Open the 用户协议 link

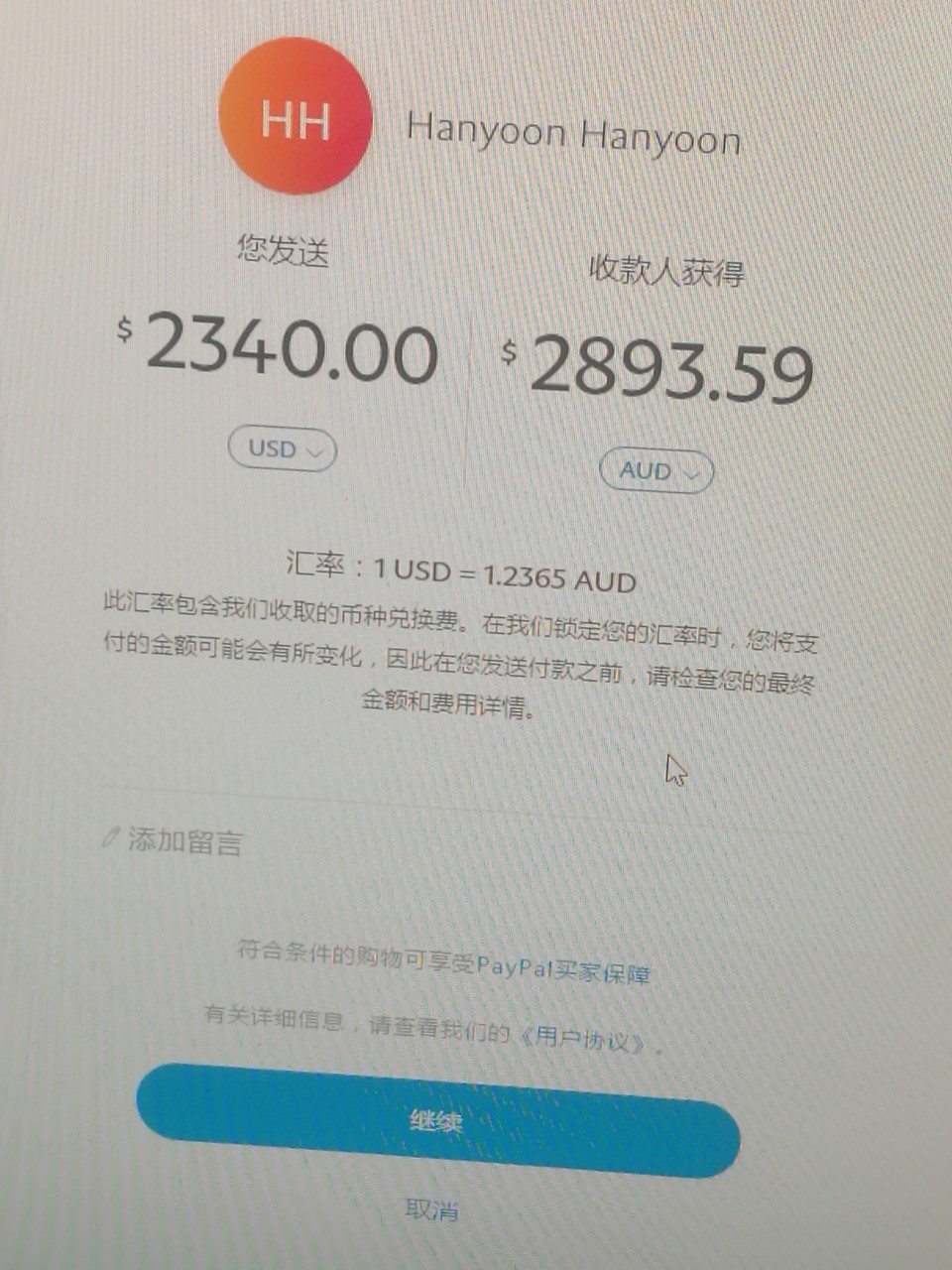click(x=584, y=1039)
